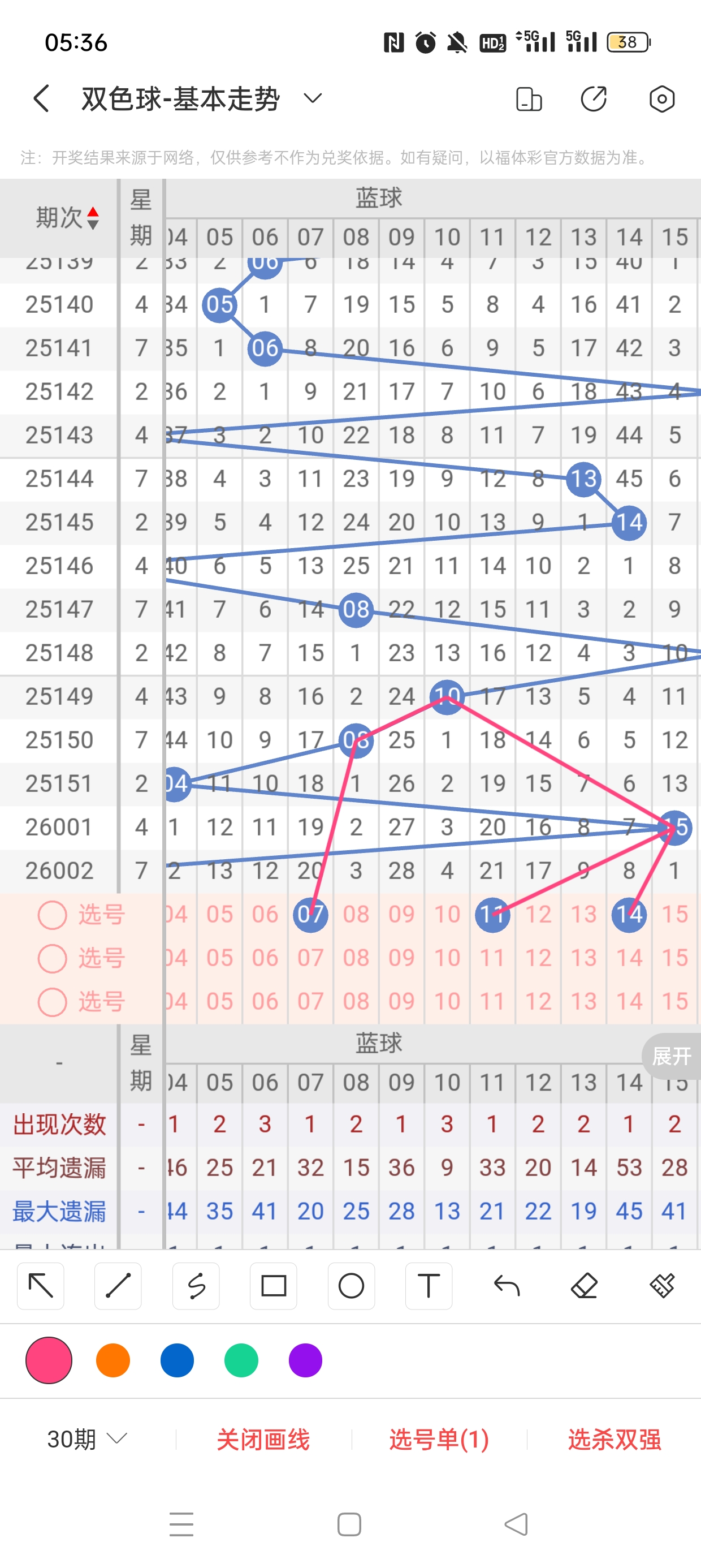Image resolution: width=701 pixels, height=1568 pixels.
Task: Open 选杀双强
Action: point(614,1439)
